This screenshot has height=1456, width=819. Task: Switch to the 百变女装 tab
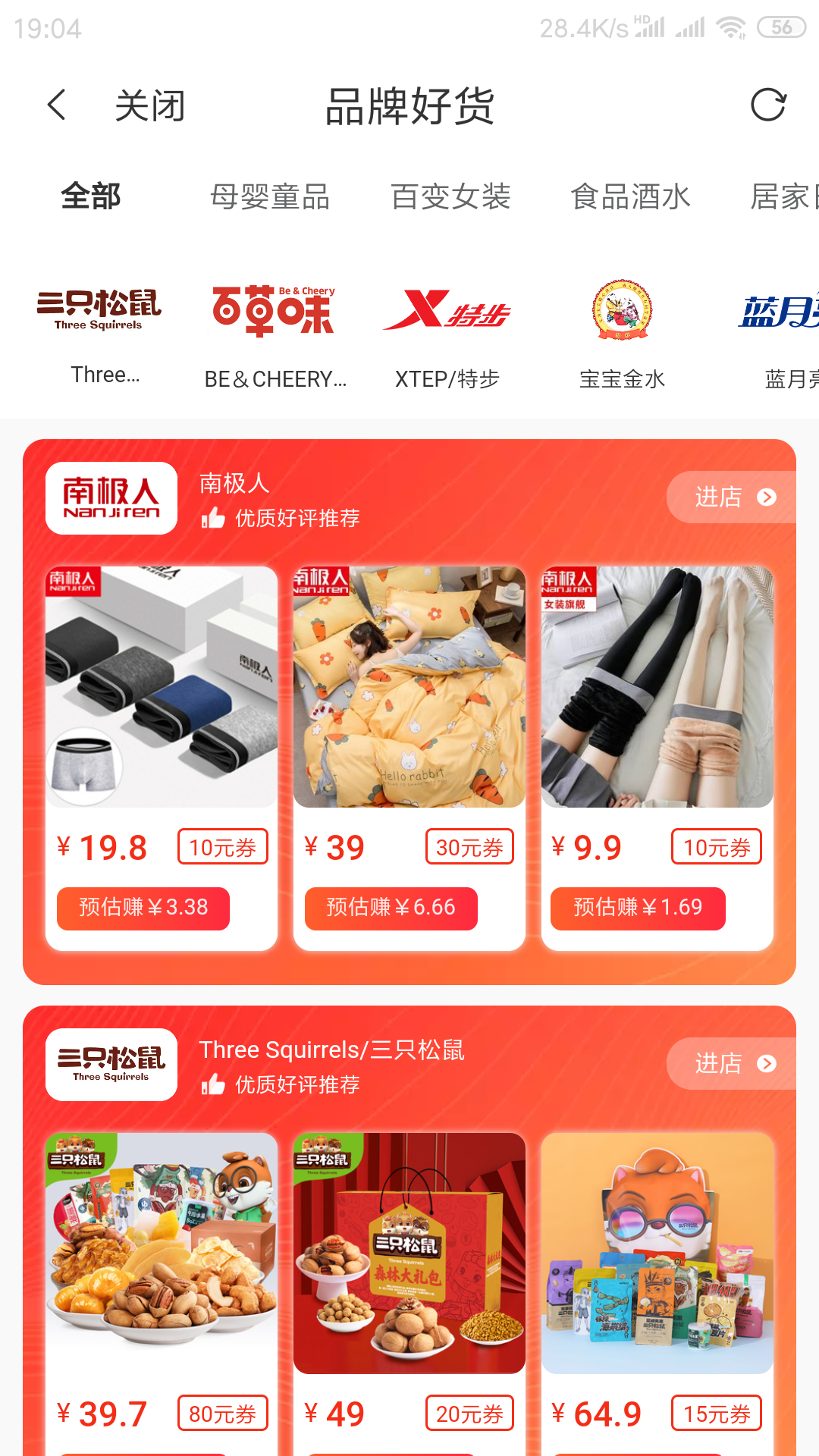click(x=450, y=196)
